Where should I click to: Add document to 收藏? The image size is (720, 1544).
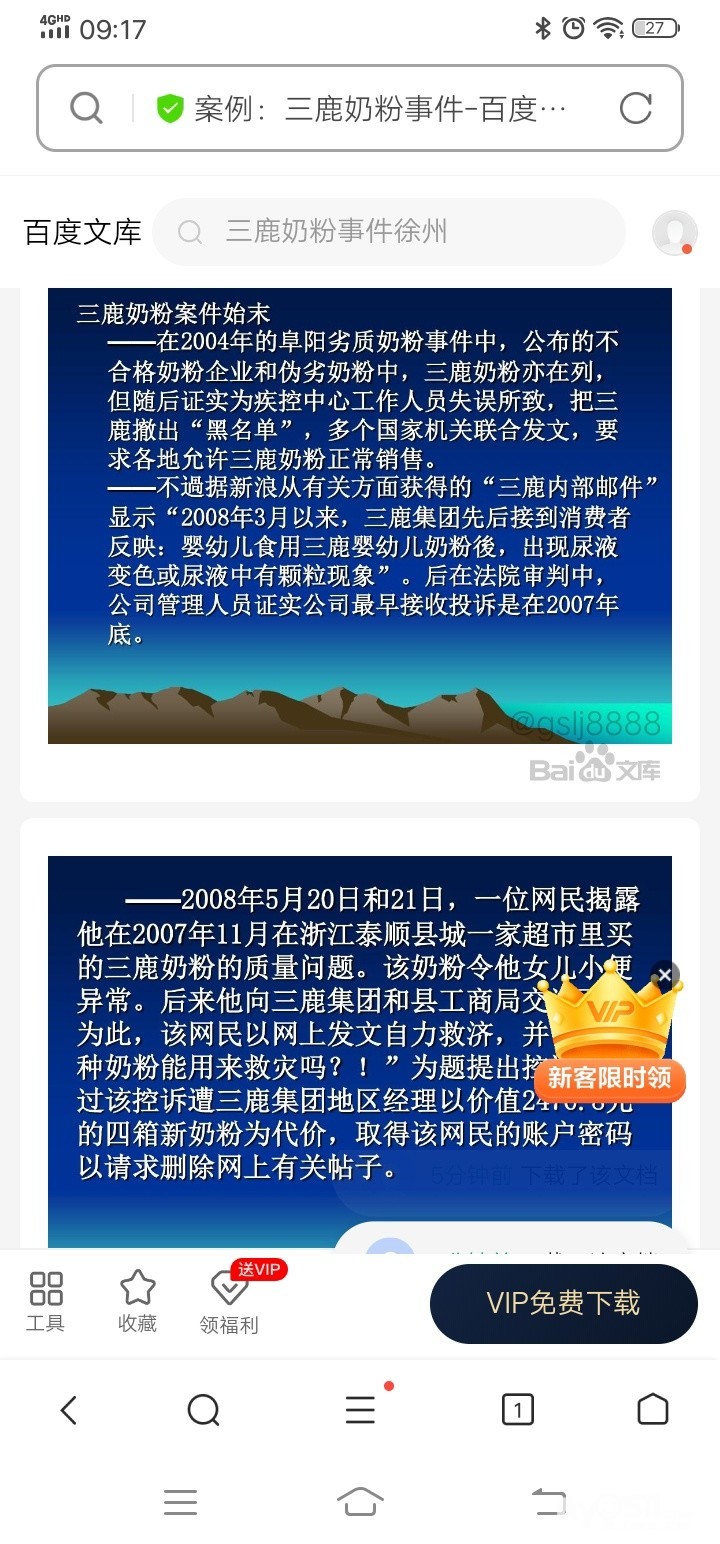[x=137, y=1301]
